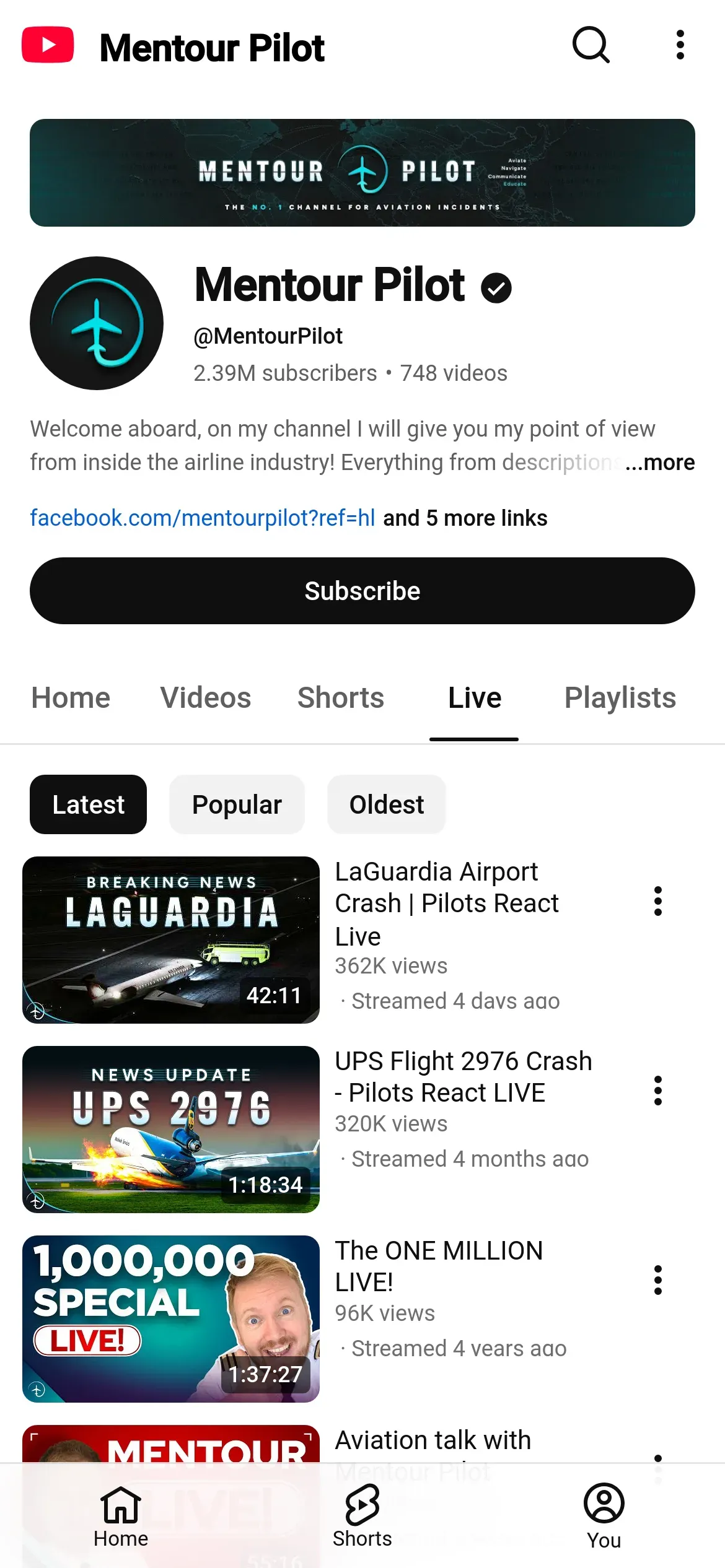Watch The ONE MILLION LIVE! stream

pyautogui.click(x=171, y=1318)
